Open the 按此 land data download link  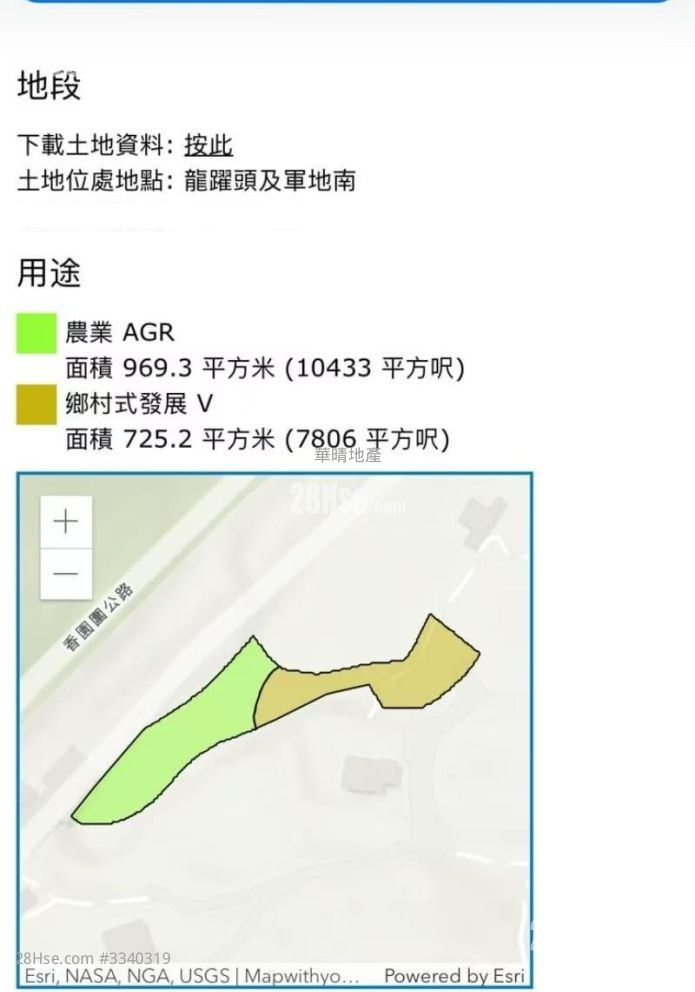click(208, 145)
